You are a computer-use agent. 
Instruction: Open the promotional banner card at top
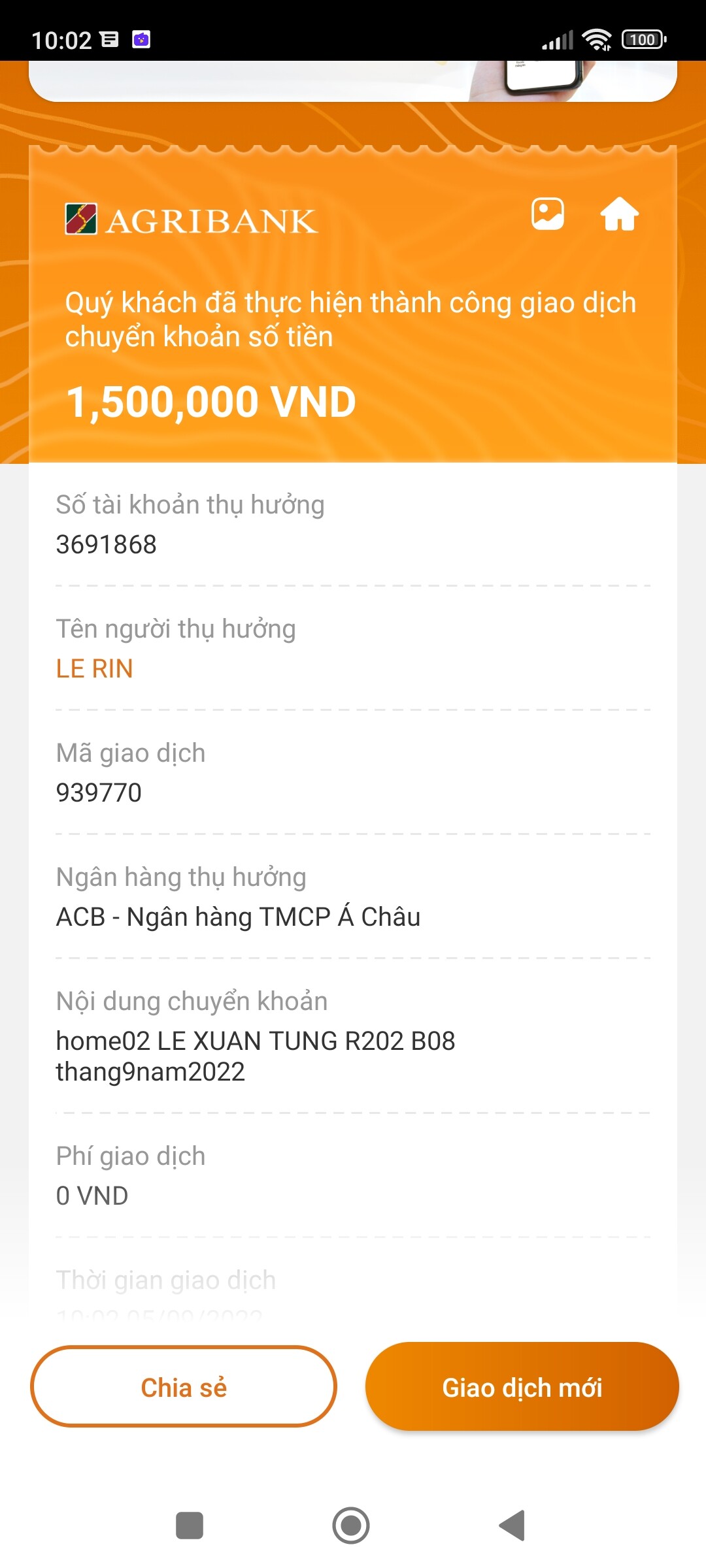[x=353, y=80]
